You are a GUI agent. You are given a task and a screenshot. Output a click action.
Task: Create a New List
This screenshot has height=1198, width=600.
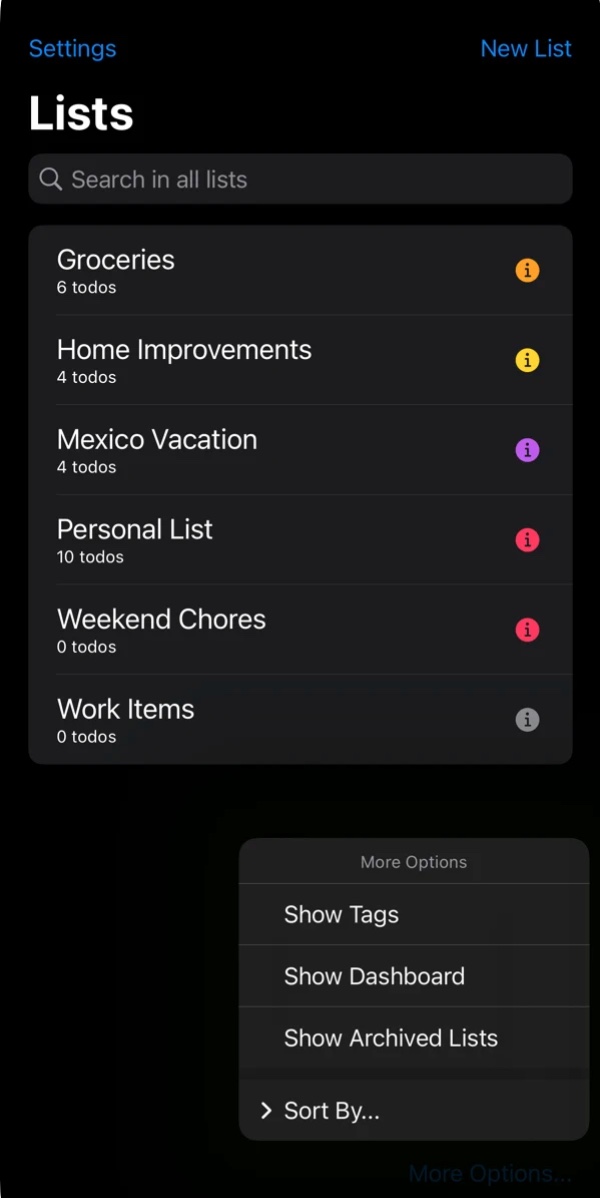[525, 48]
